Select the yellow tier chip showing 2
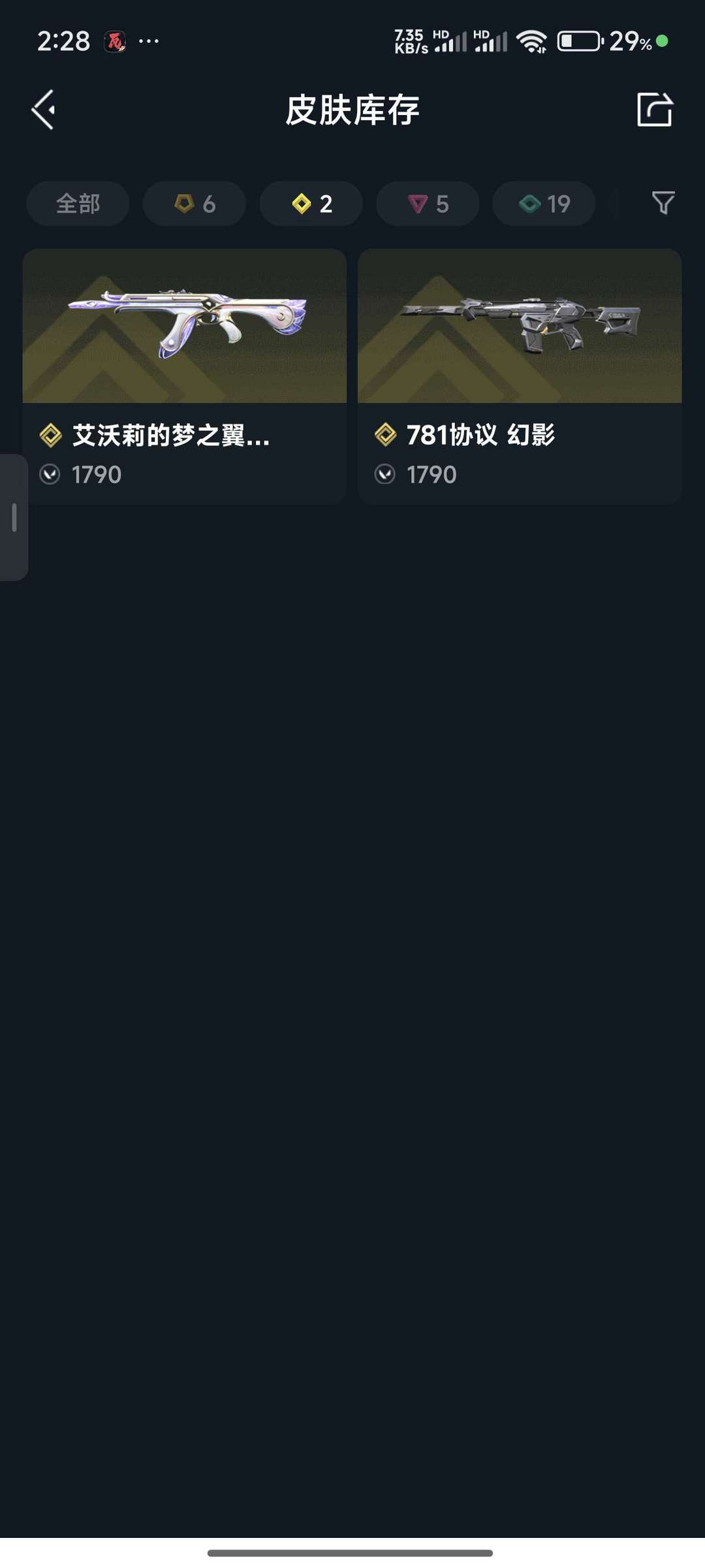Screen dimensions: 705x1568 tap(311, 204)
